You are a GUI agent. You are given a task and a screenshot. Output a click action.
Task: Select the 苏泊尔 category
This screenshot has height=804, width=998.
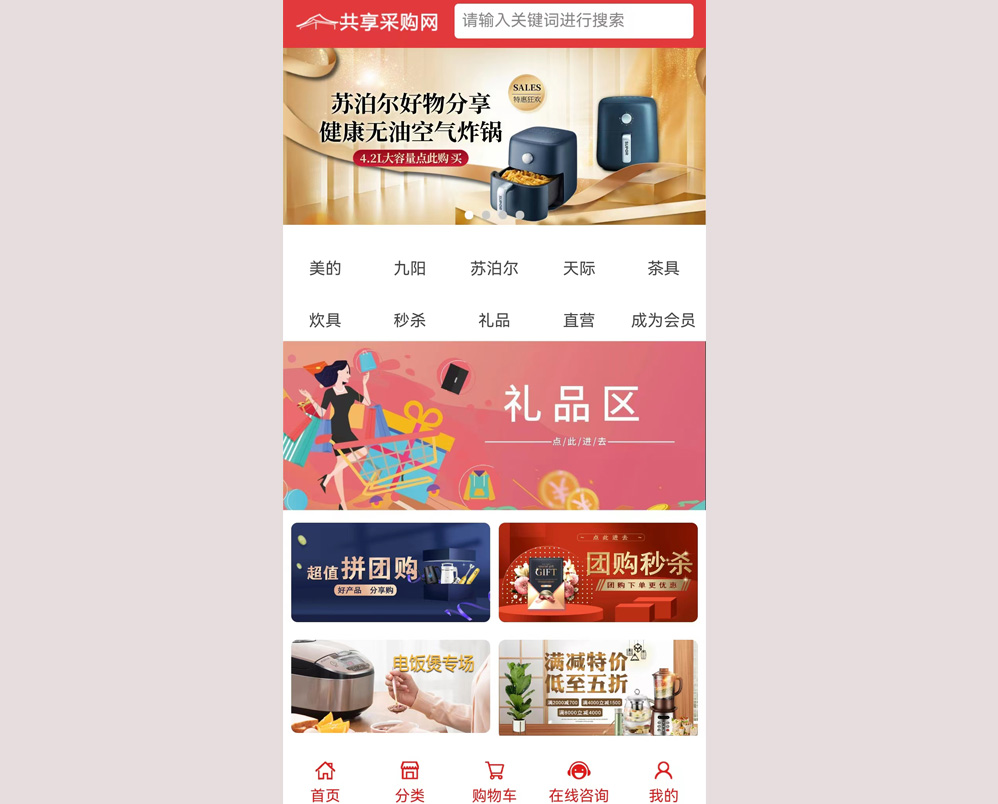pyautogui.click(x=494, y=268)
